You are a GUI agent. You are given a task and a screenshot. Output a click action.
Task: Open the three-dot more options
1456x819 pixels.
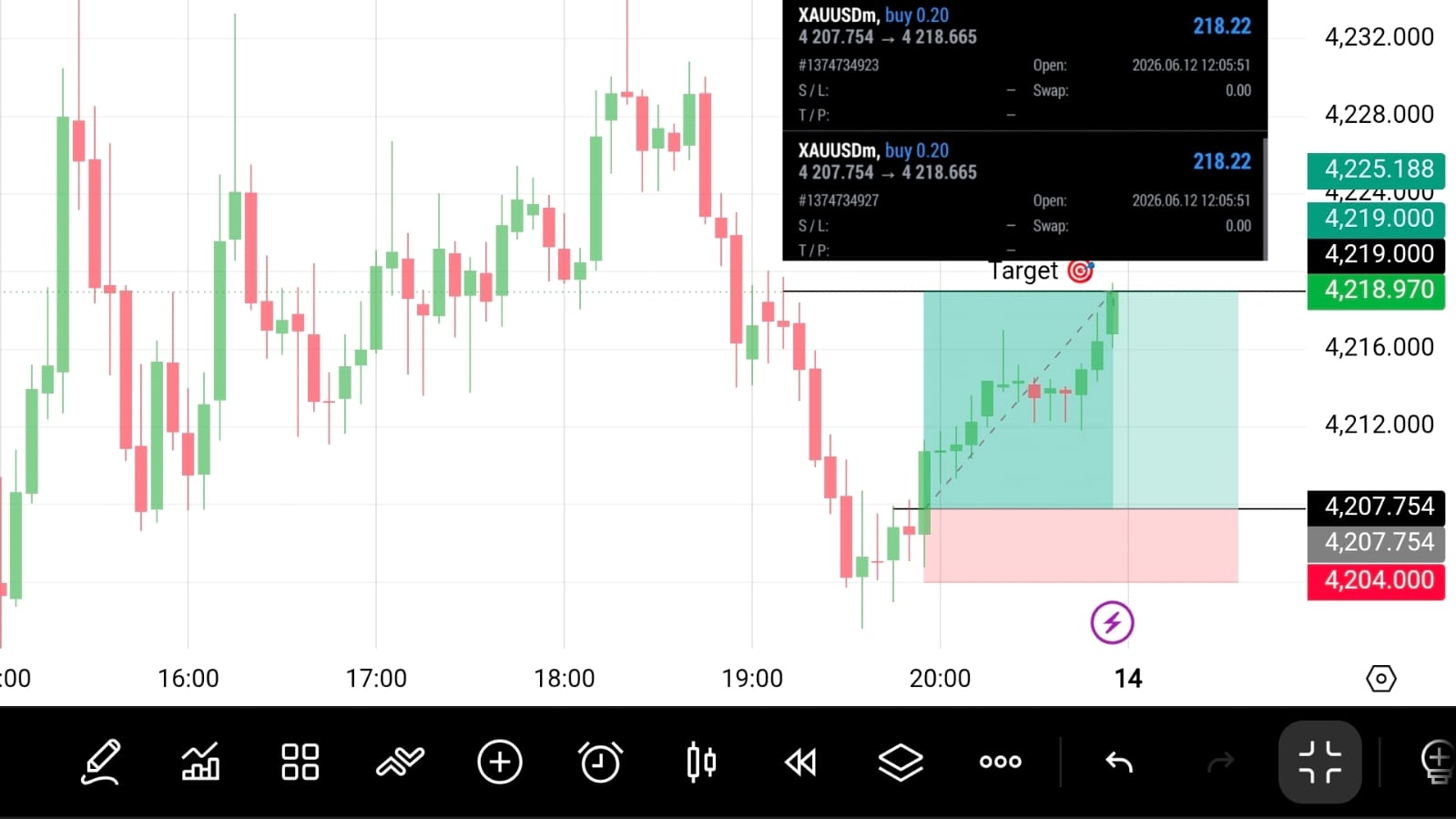[1001, 762]
